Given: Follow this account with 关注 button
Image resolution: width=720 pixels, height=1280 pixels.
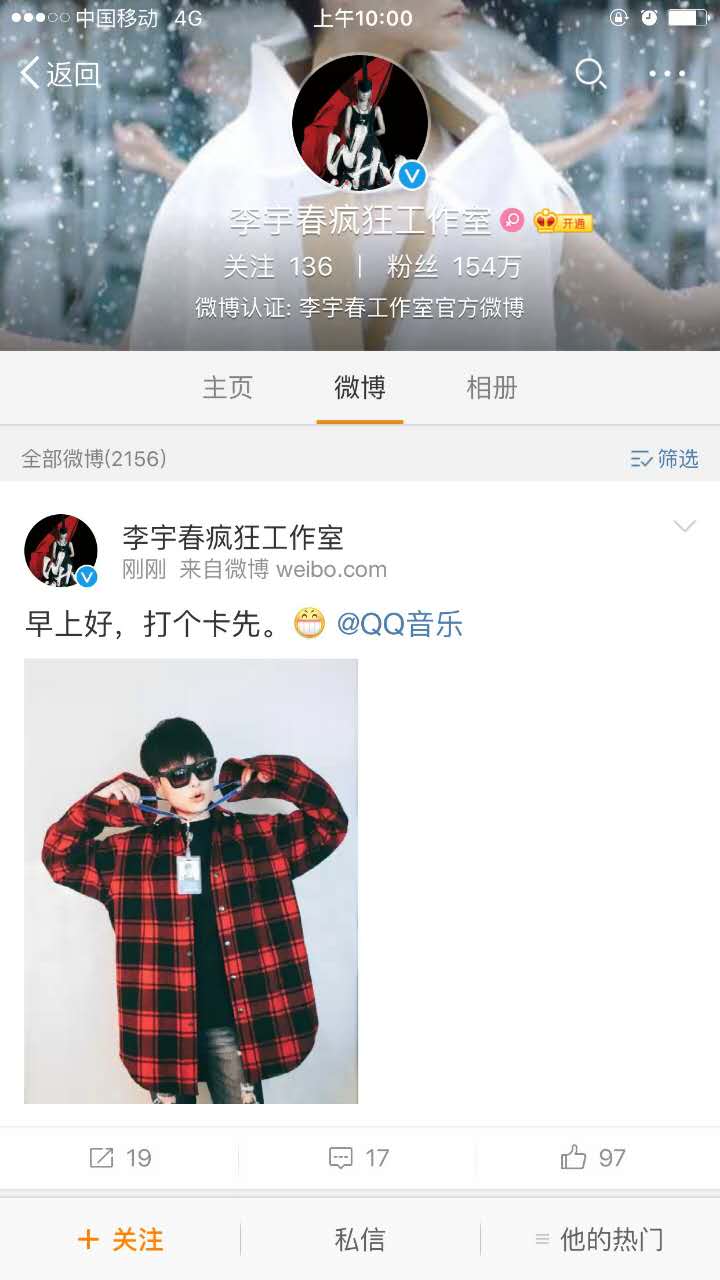Looking at the screenshot, I should click(120, 1240).
